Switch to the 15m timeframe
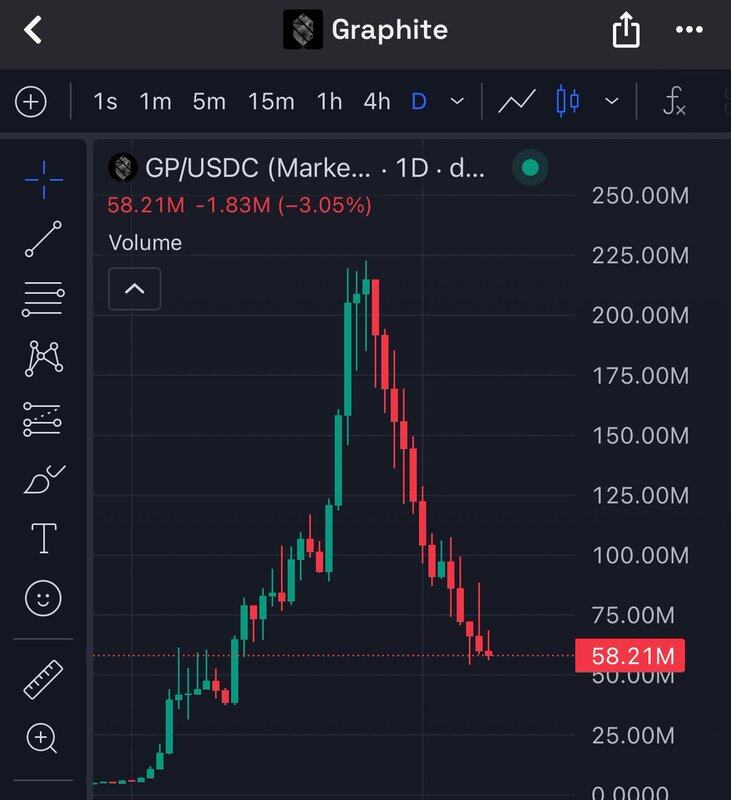 point(271,102)
